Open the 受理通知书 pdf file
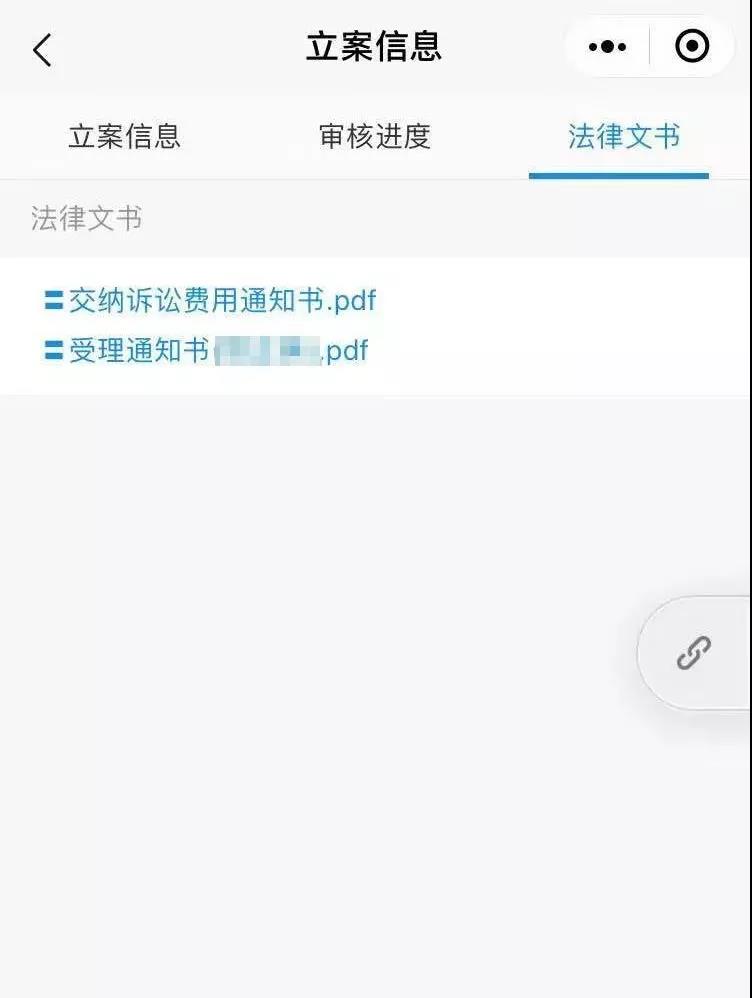 [x=217, y=350]
